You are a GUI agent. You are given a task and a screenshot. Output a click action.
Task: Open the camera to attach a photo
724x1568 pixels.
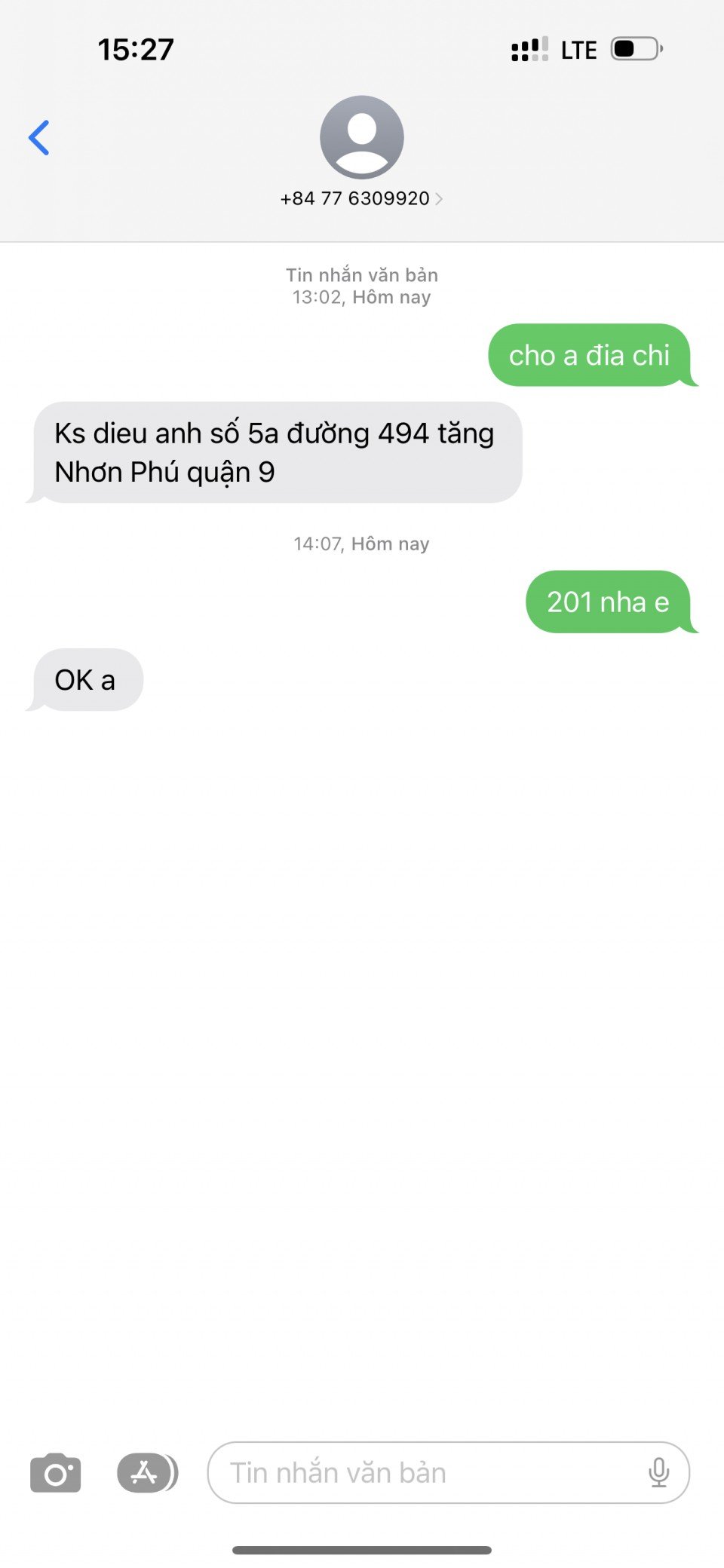click(55, 1473)
